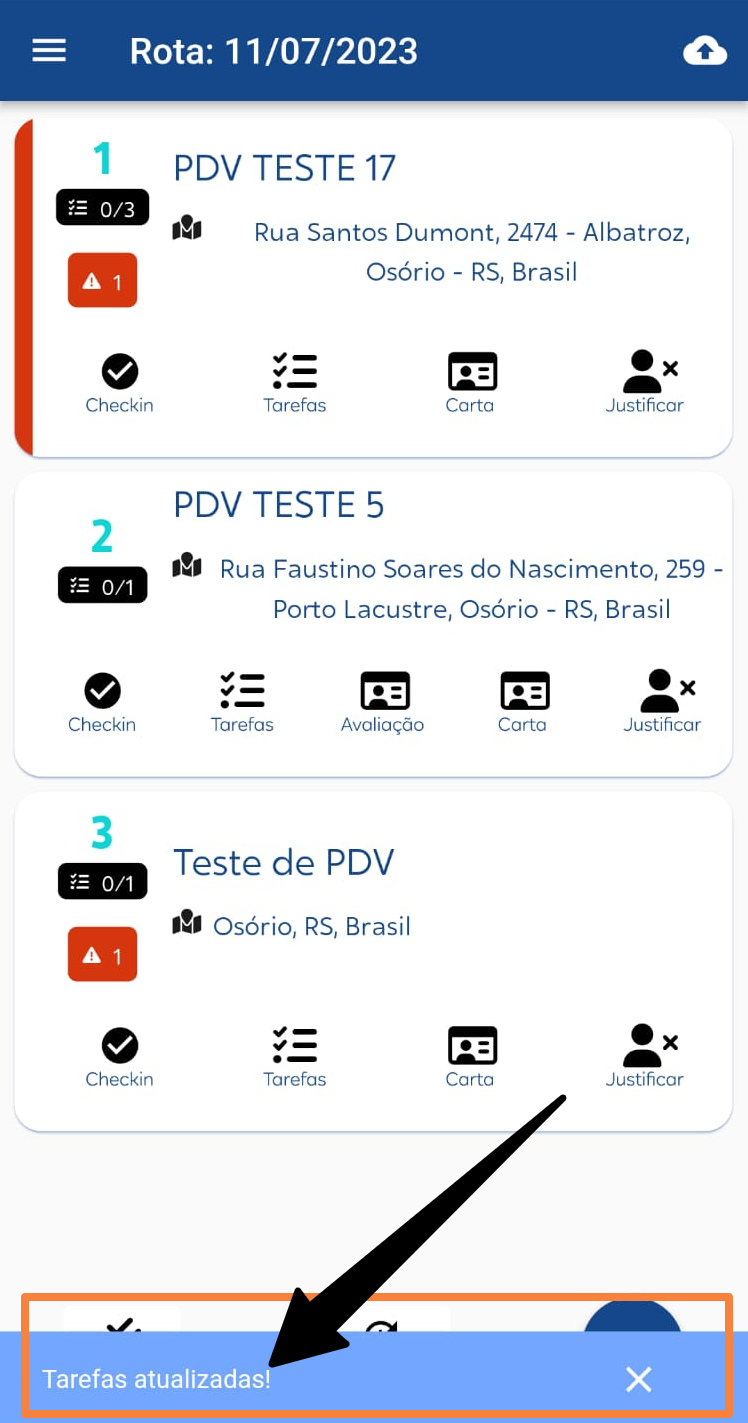Dismiss the Tarefas atualizadas notification
Image resolution: width=748 pixels, height=1423 pixels.
pos(639,1380)
